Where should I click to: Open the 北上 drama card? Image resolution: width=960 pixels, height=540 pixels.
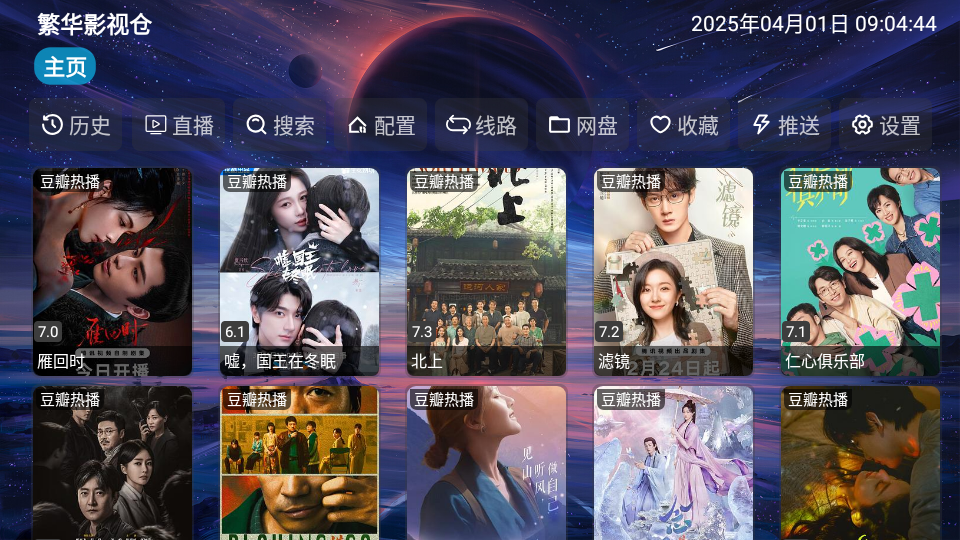pyautogui.click(x=486, y=271)
